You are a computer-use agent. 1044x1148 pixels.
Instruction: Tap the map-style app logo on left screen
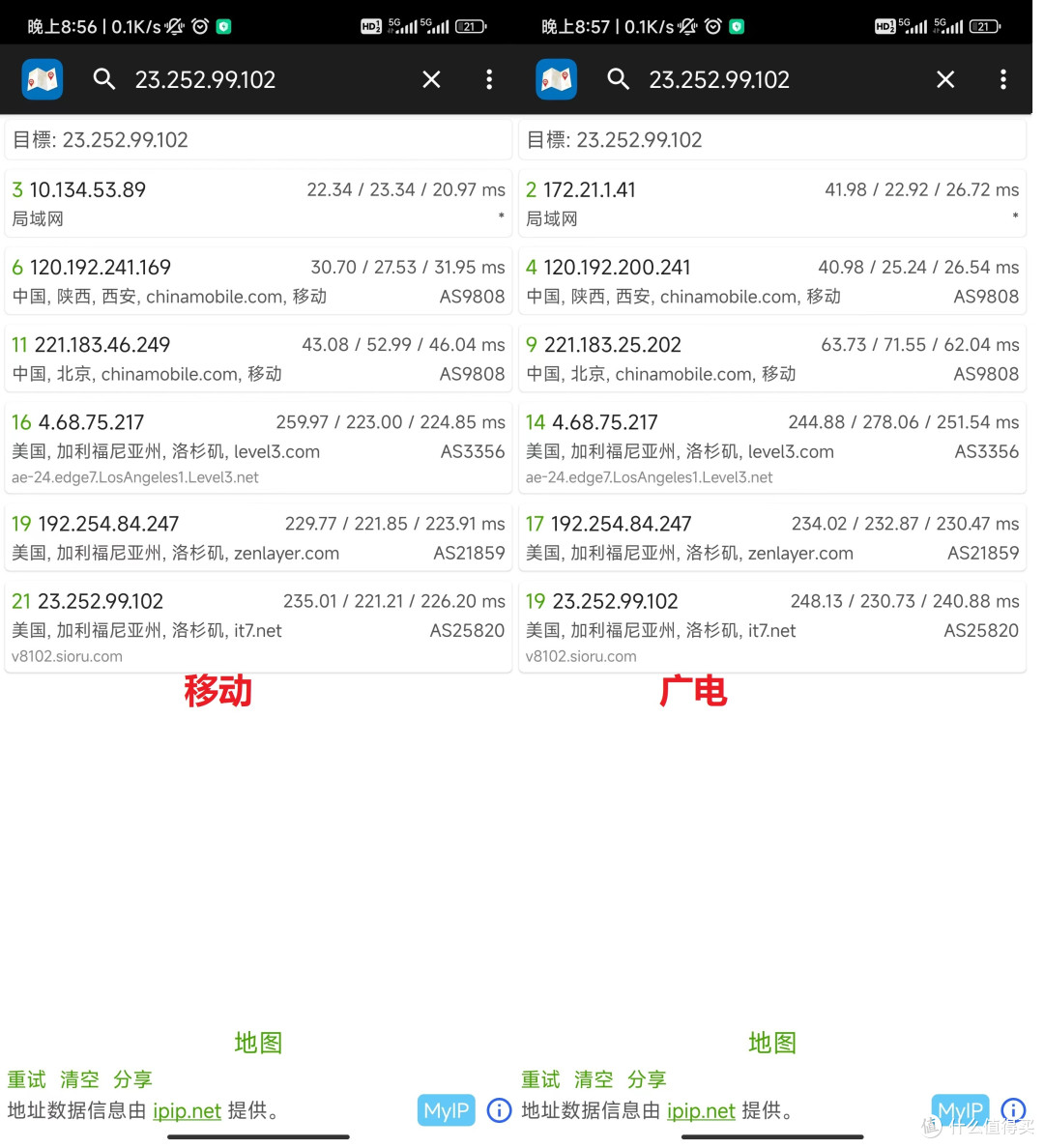(x=43, y=79)
